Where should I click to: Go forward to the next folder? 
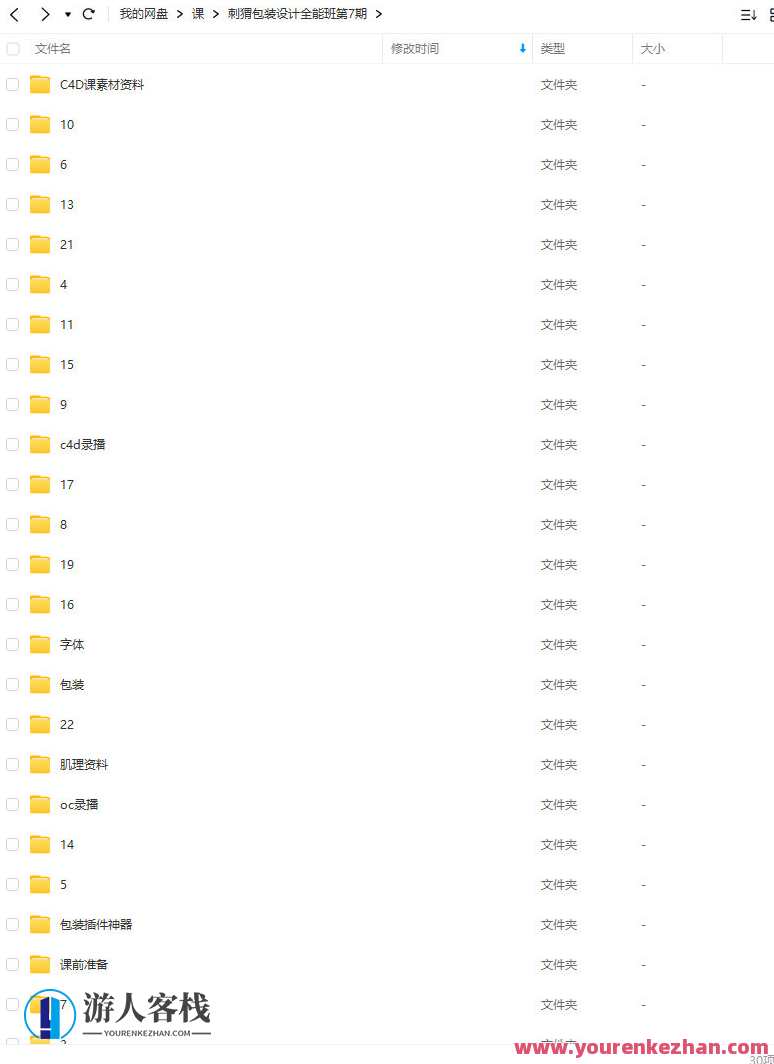(x=44, y=14)
